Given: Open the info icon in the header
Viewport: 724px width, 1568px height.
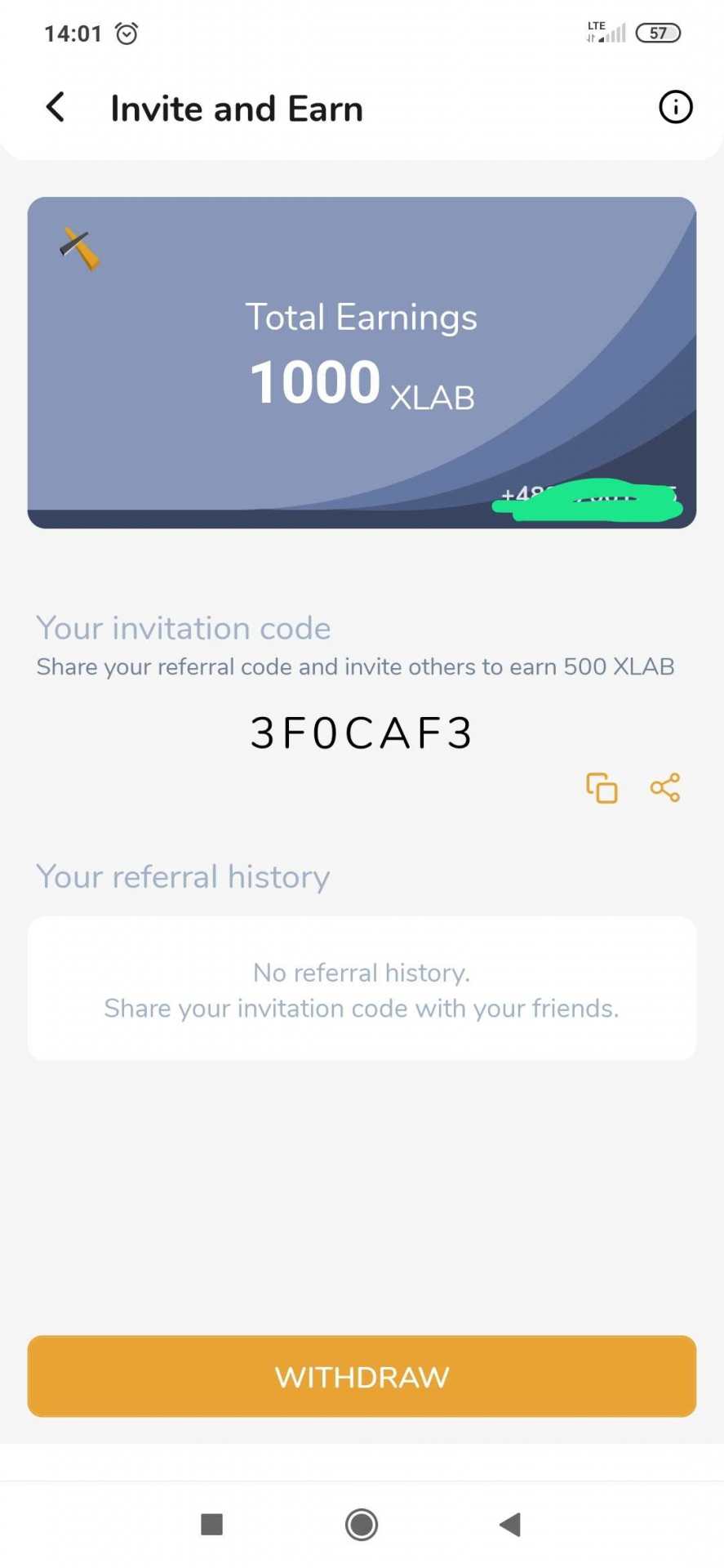Looking at the screenshot, I should 675,107.
